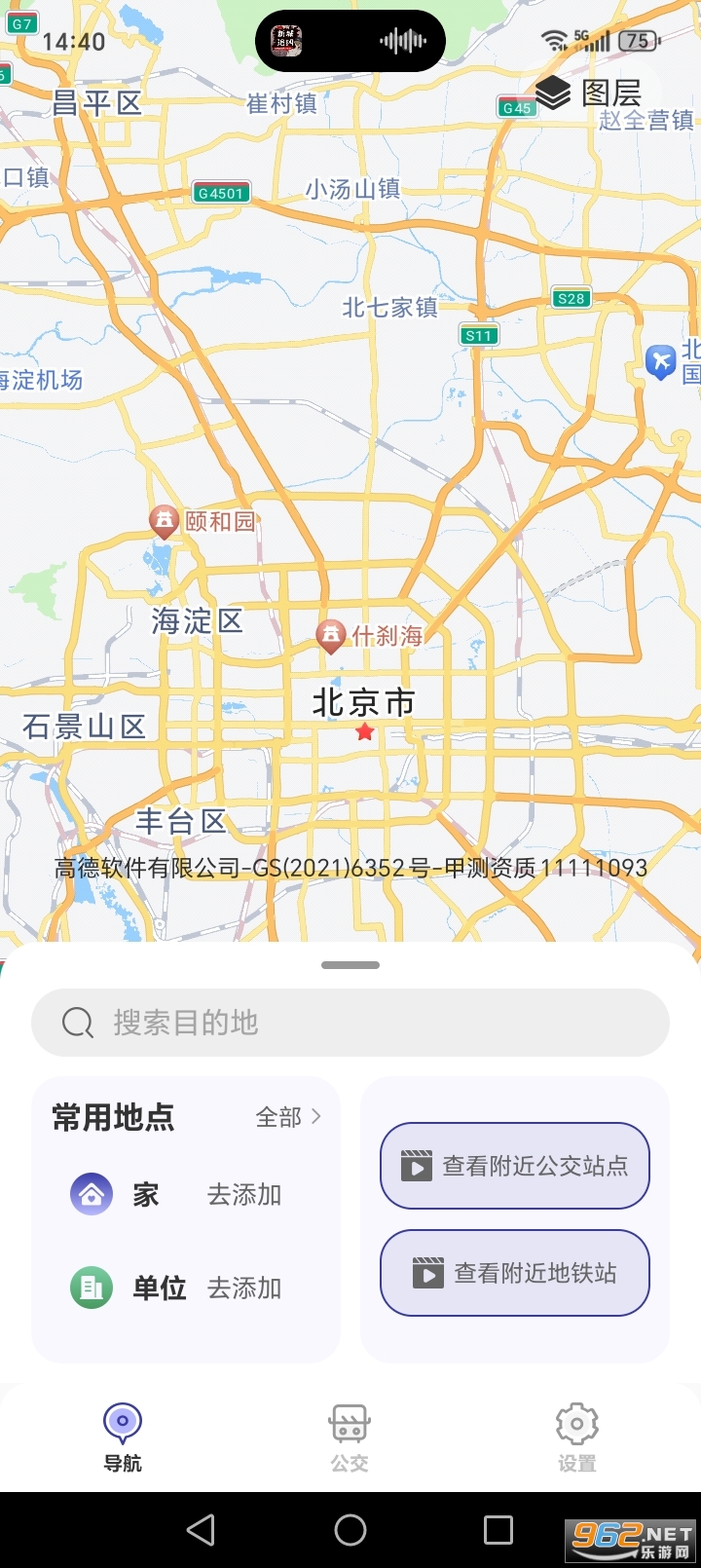Tap the 颐和园 scenic spot marker
This screenshot has width=701, height=1568.
click(166, 522)
